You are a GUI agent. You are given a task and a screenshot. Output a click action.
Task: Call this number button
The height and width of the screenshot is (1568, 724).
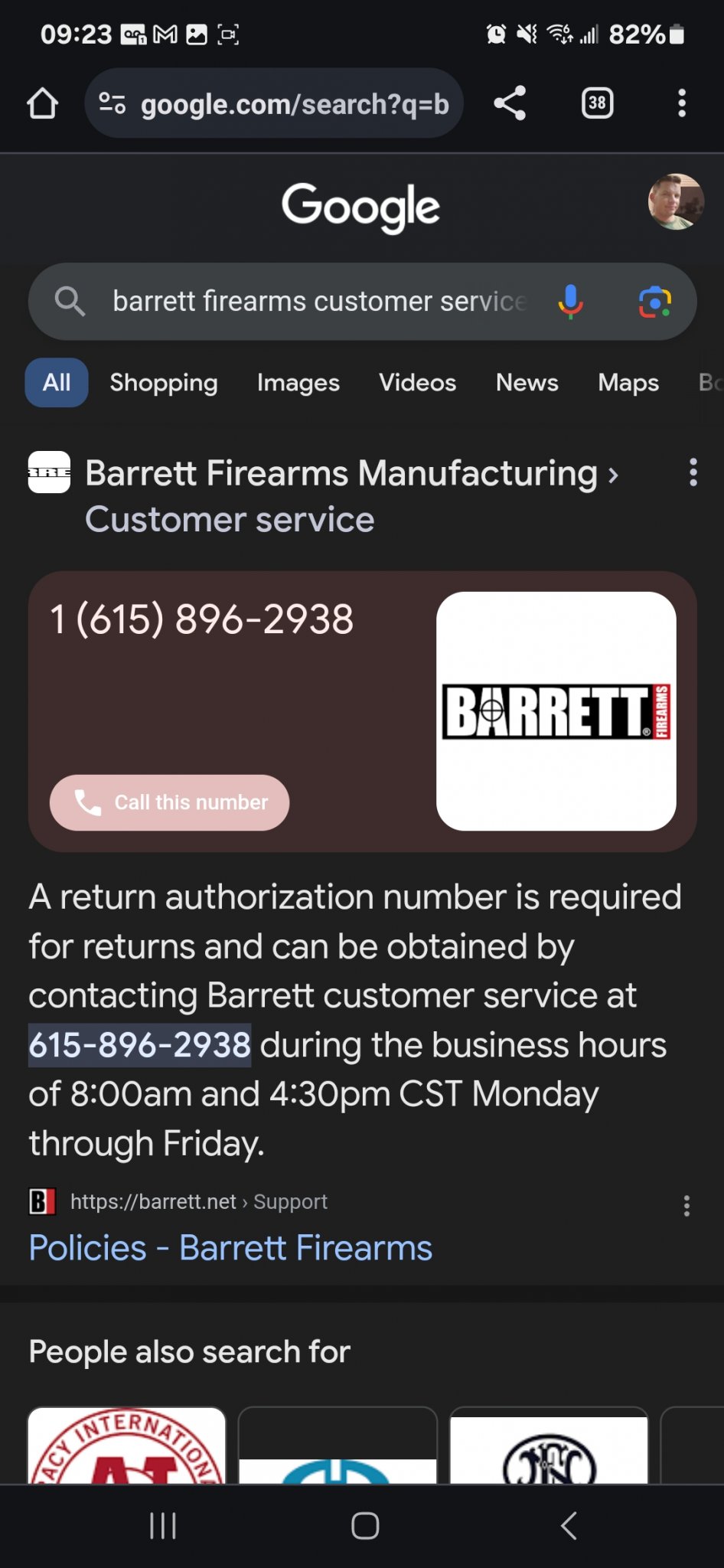point(169,802)
